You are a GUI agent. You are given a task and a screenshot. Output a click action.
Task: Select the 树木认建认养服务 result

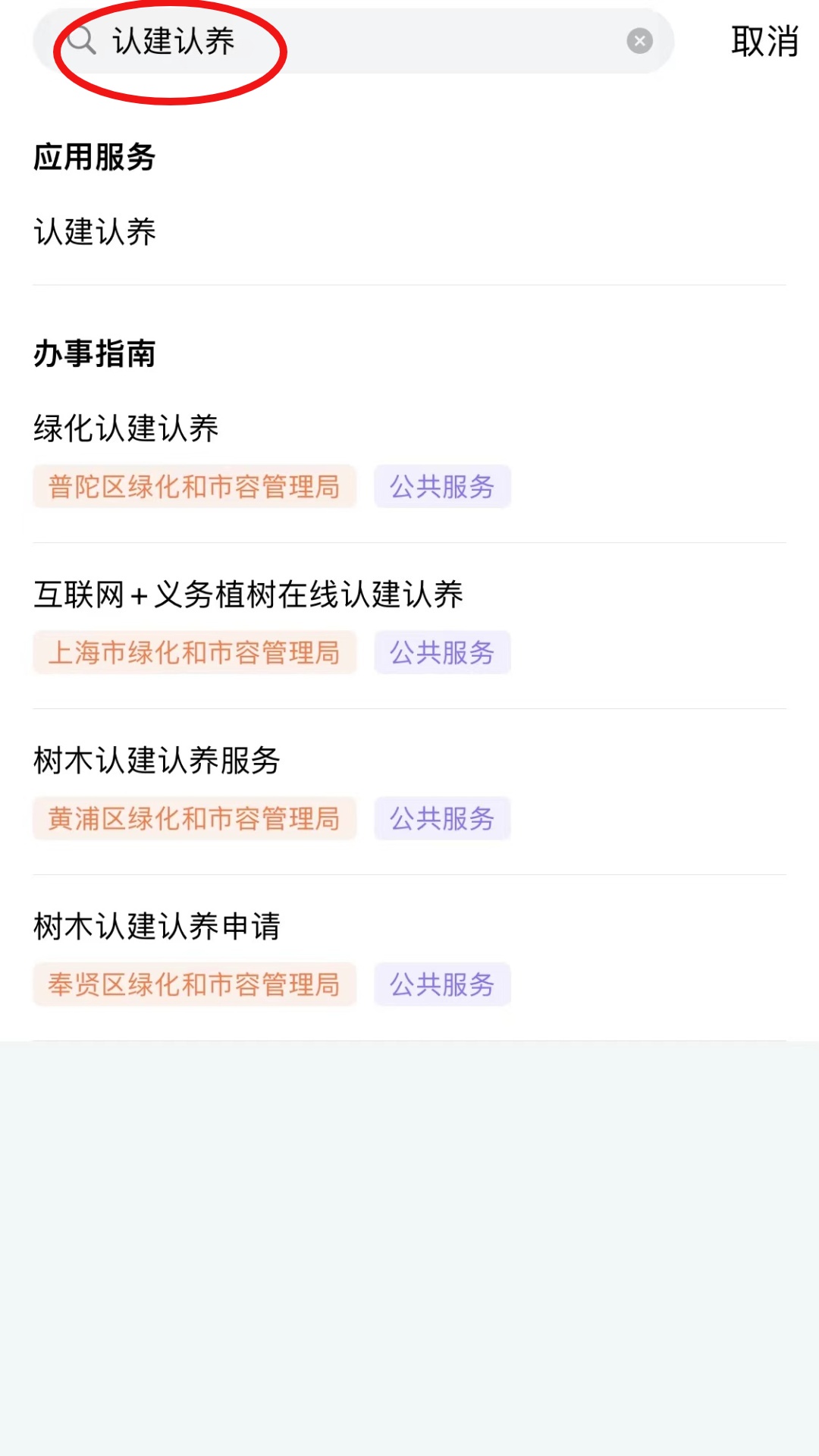pyautogui.click(x=157, y=761)
